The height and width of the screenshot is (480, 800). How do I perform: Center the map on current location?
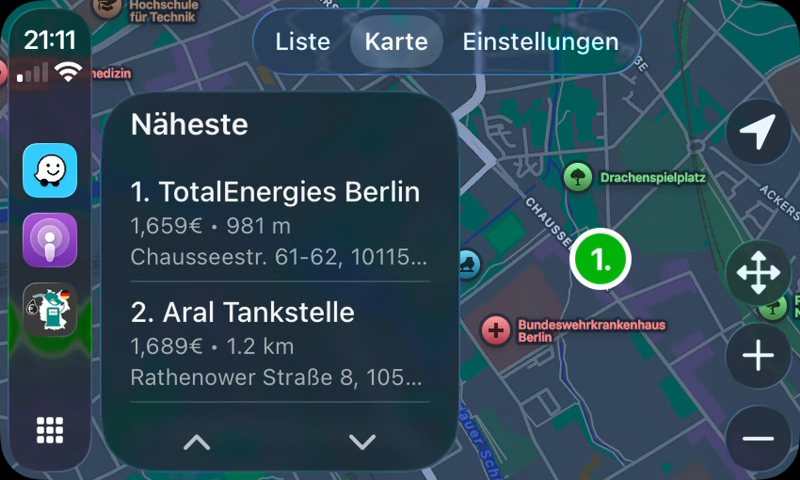[758, 132]
